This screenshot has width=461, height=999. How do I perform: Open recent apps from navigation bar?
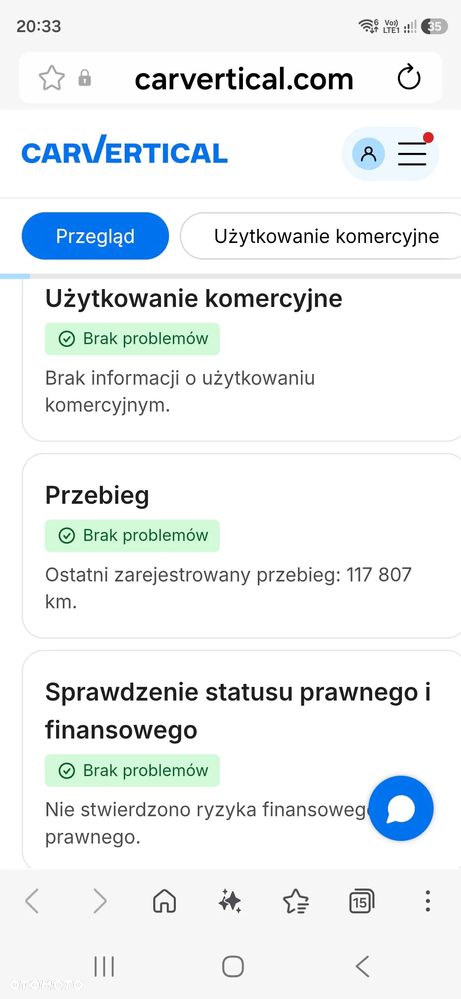(x=104, y=967)
